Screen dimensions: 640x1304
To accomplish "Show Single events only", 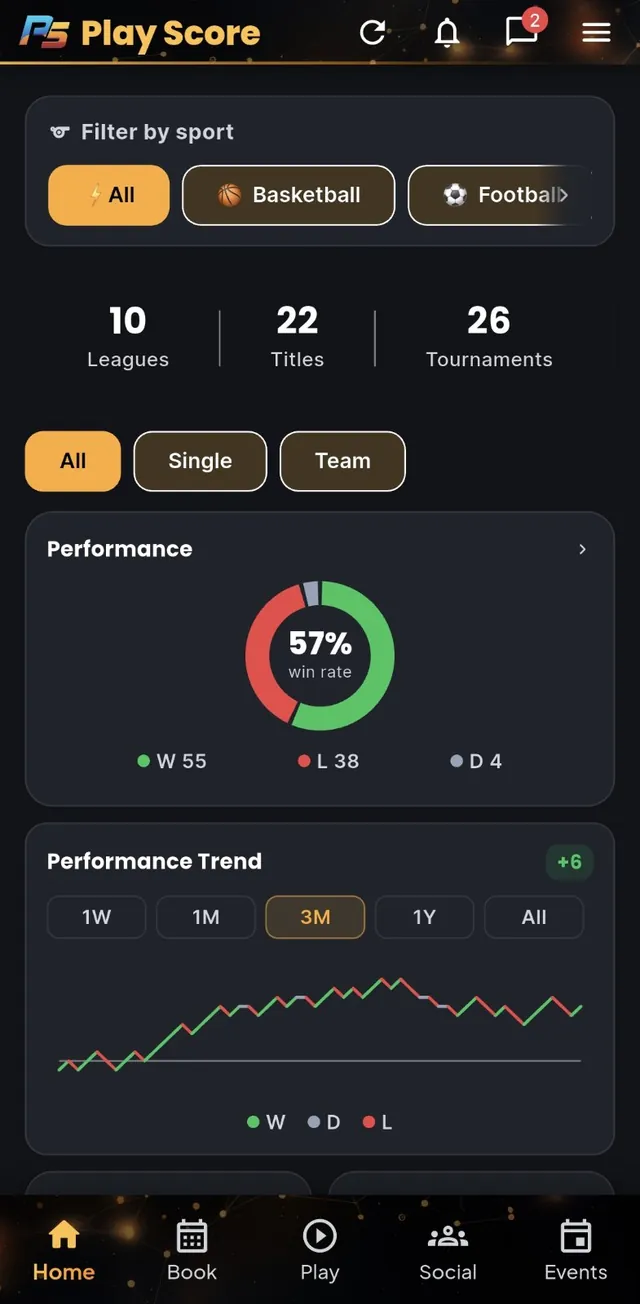I will 200,461.
